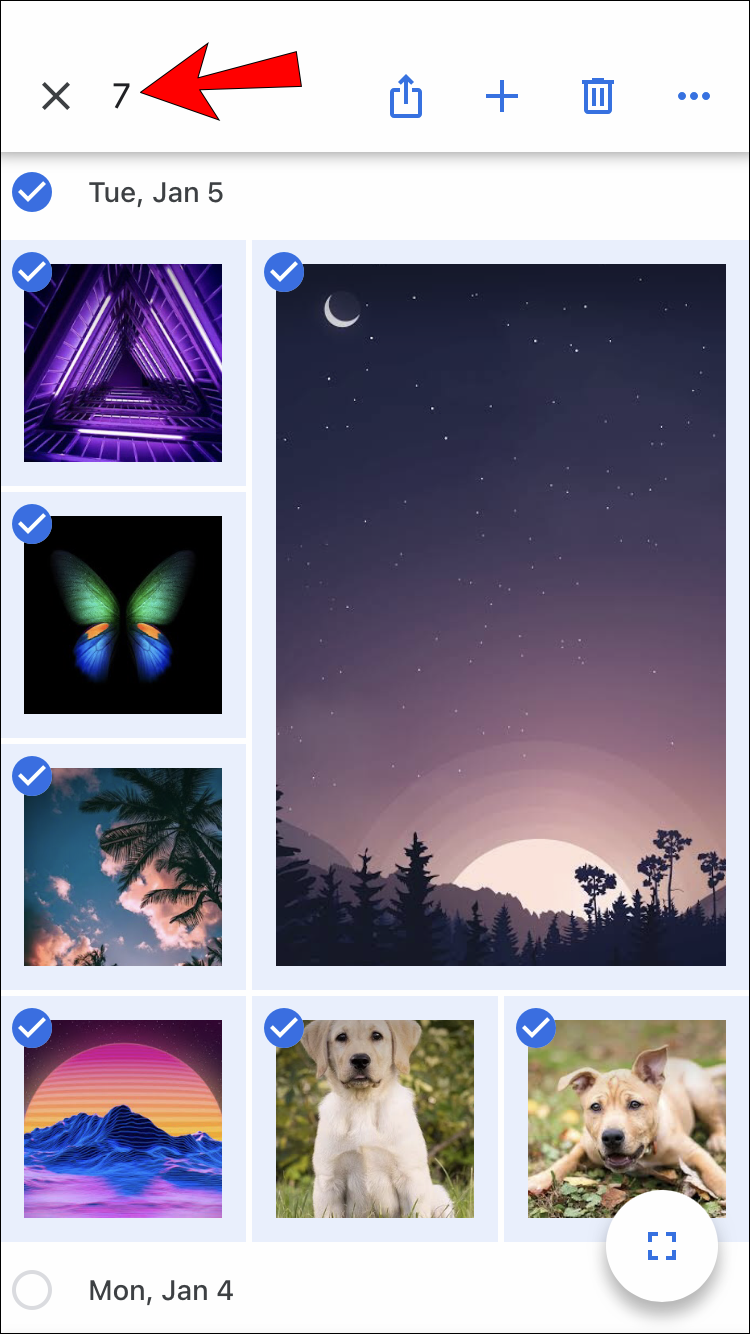This screenshot has width=750, height=1334.
Task: Deselect the retro sunset mountains photo
Action: pyautogui.click(x=33, y=1027)
